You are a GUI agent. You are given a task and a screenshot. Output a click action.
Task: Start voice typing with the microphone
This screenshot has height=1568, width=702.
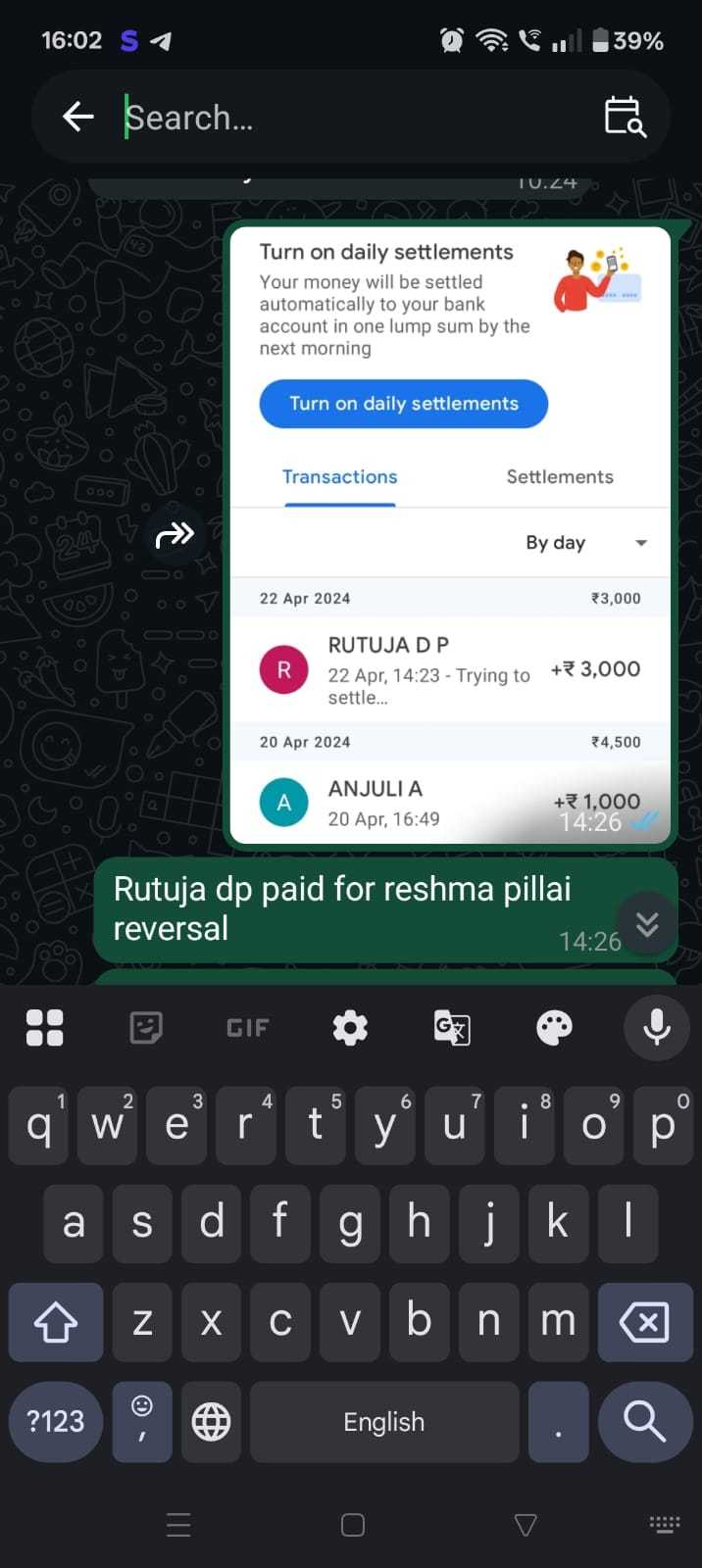(x=657, y=1028)
